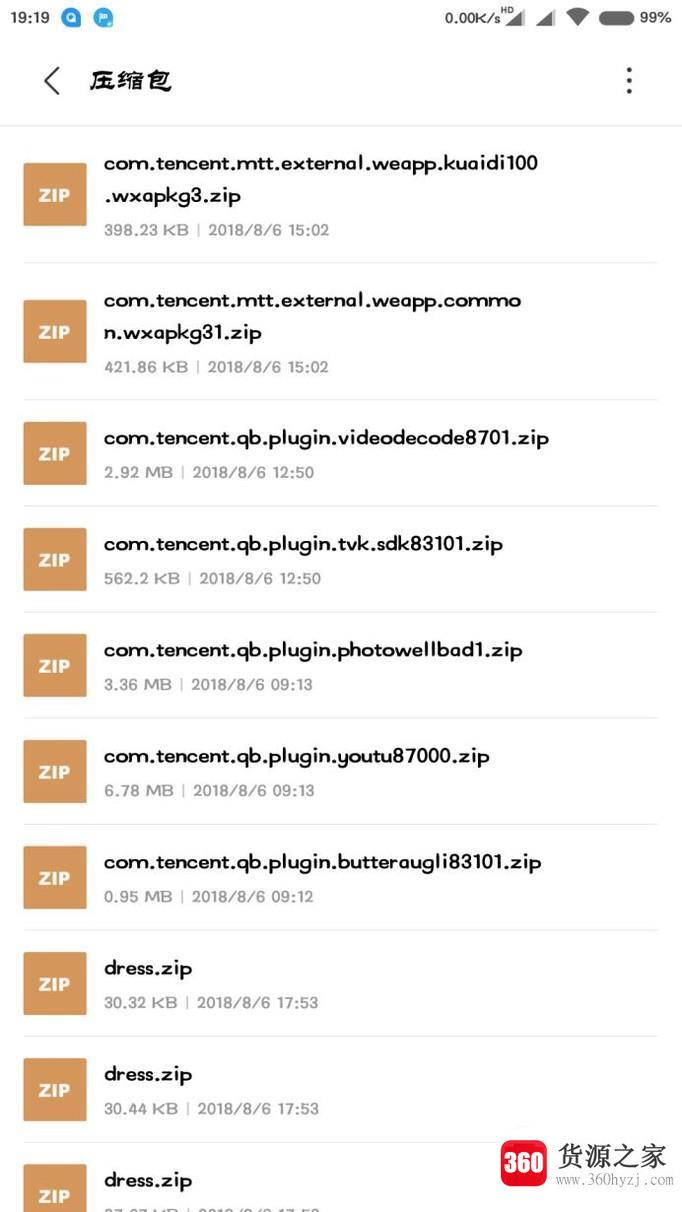Screen dimensions: 682x1212
Task: Open the videodecode8701.zip file
Action: pos(326,453)
